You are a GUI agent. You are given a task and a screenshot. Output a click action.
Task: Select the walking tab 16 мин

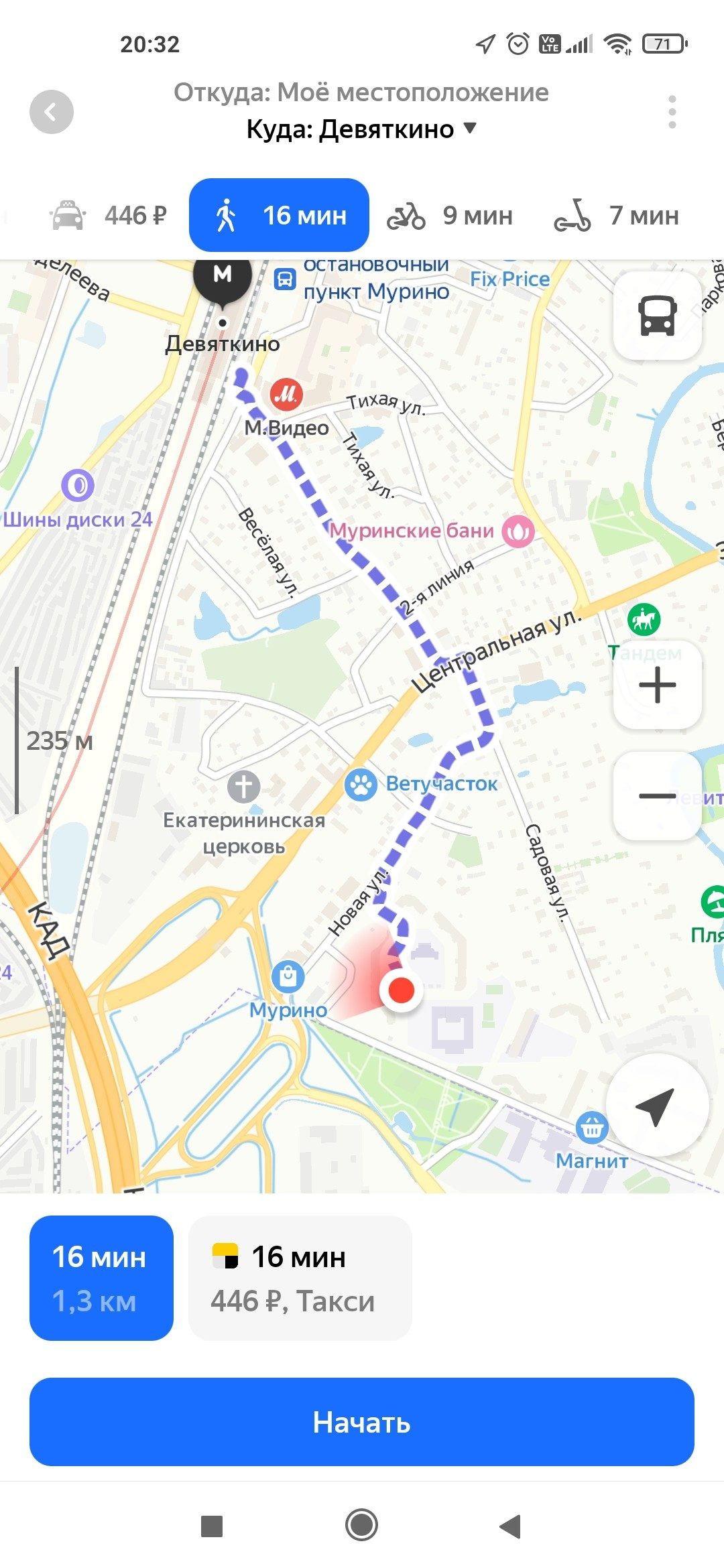280,216
